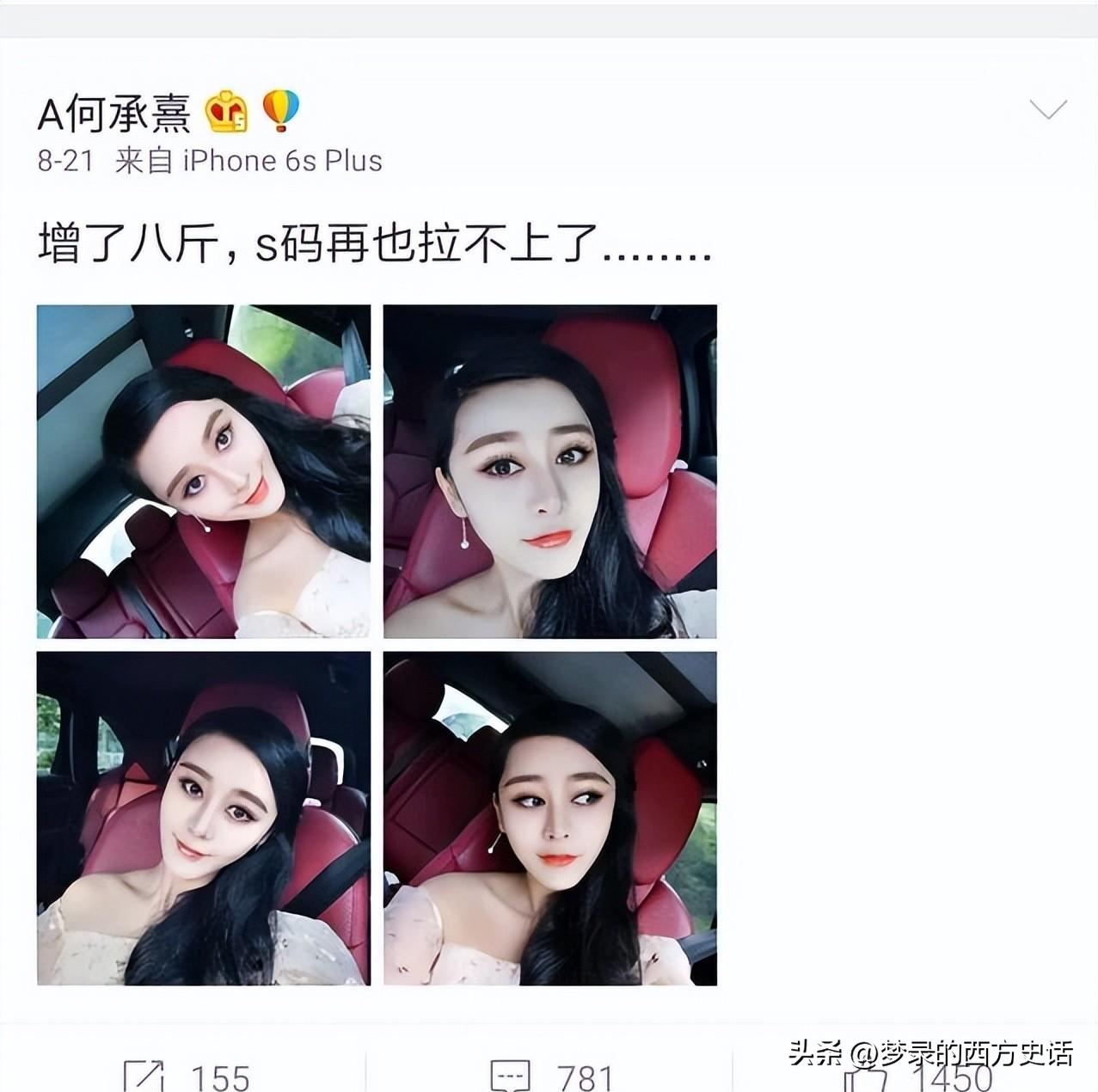Open the A何承熹 profile name
Viewport: 1098px width, 1092px height.
pyautogui.click(x=113, y=113)
